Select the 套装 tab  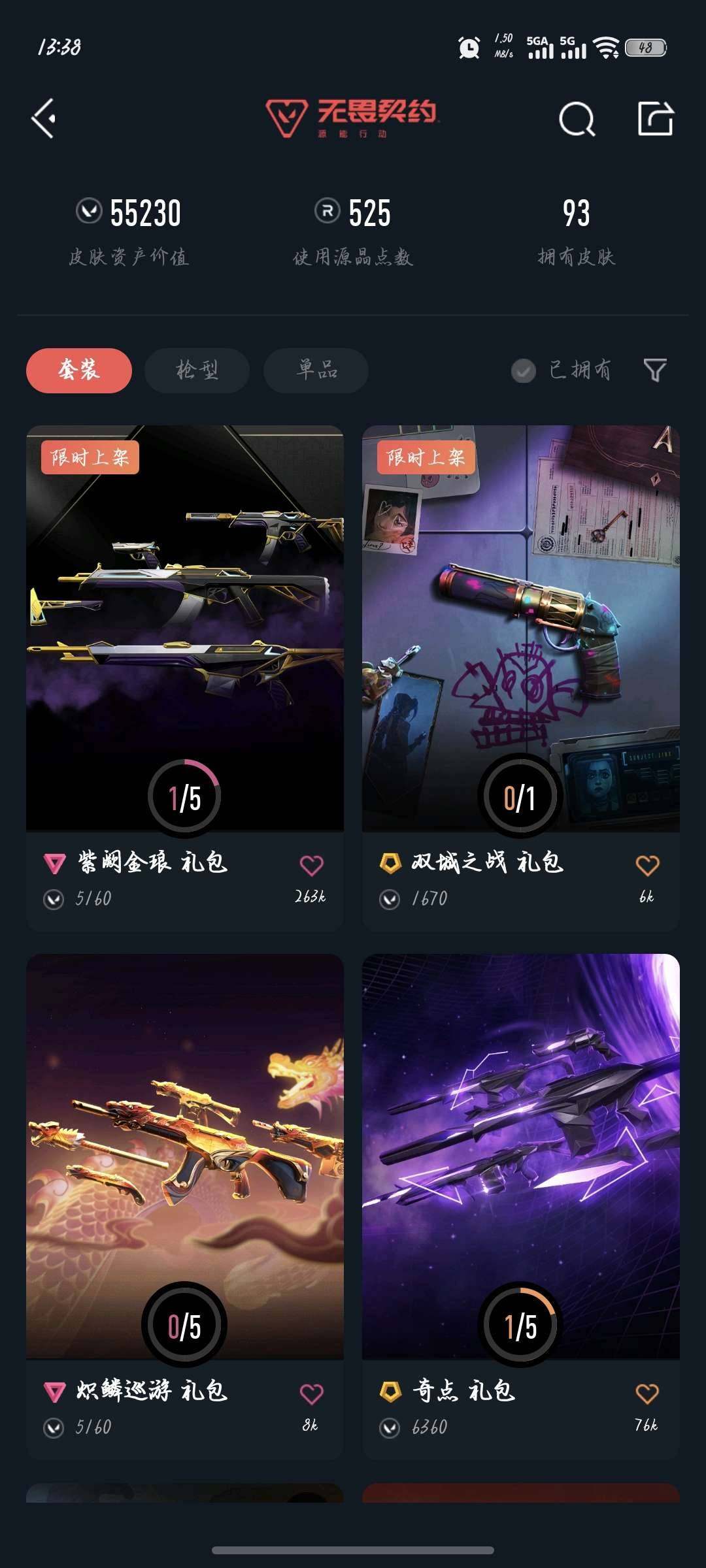point(78,370)
